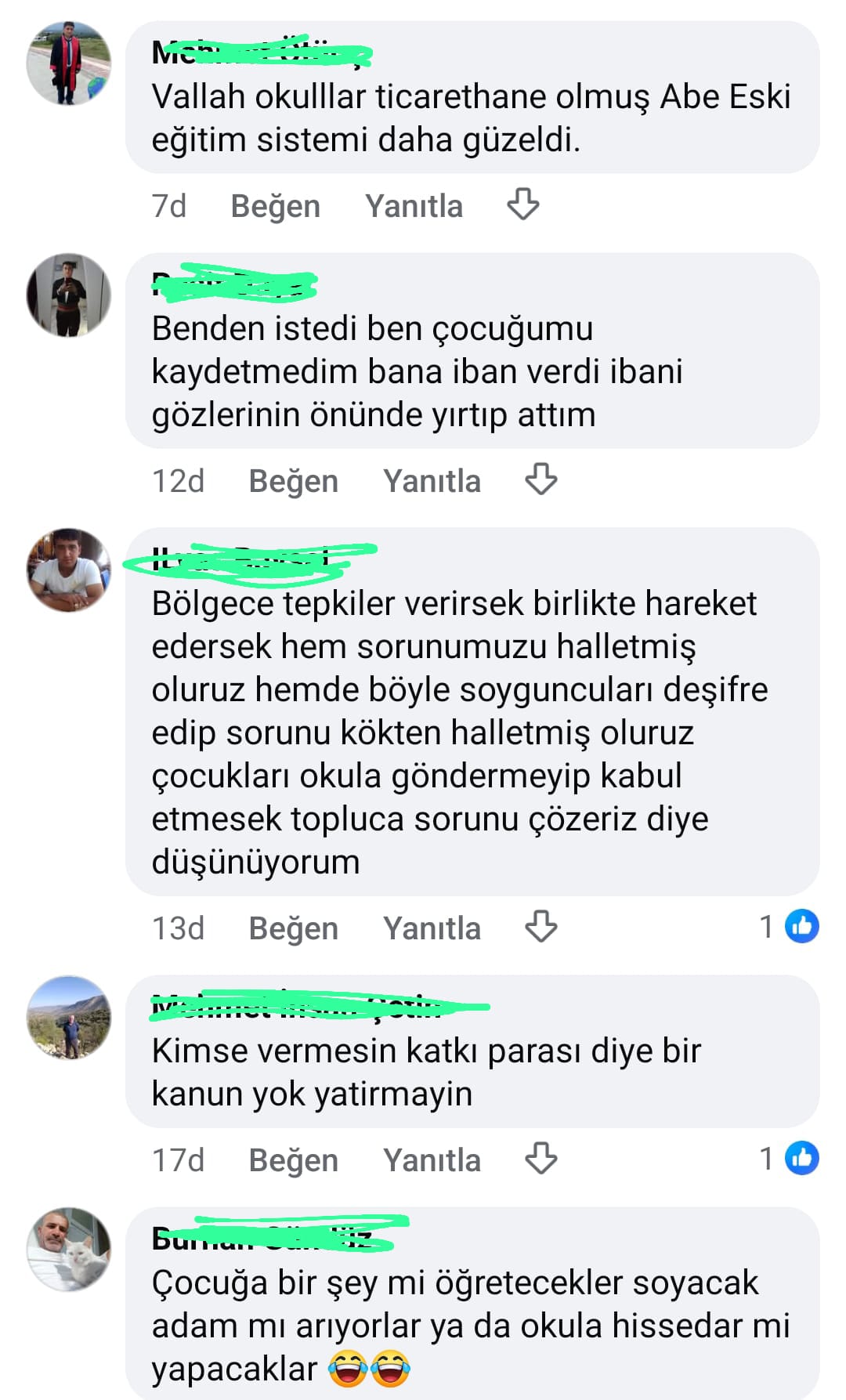Like the 12d comment about iban

[x=293, y=481]
